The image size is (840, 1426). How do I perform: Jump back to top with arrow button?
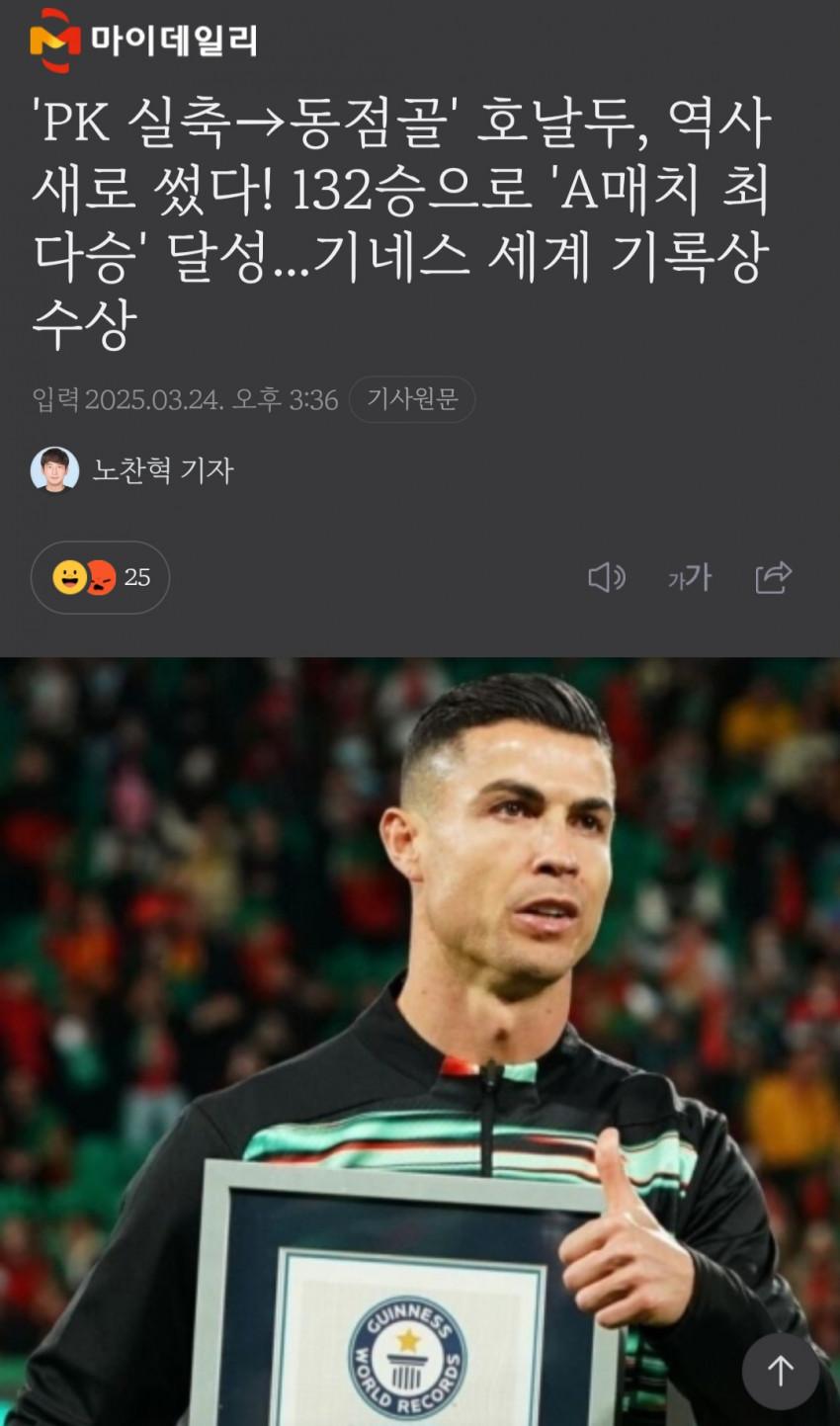tap(781, 1371)
